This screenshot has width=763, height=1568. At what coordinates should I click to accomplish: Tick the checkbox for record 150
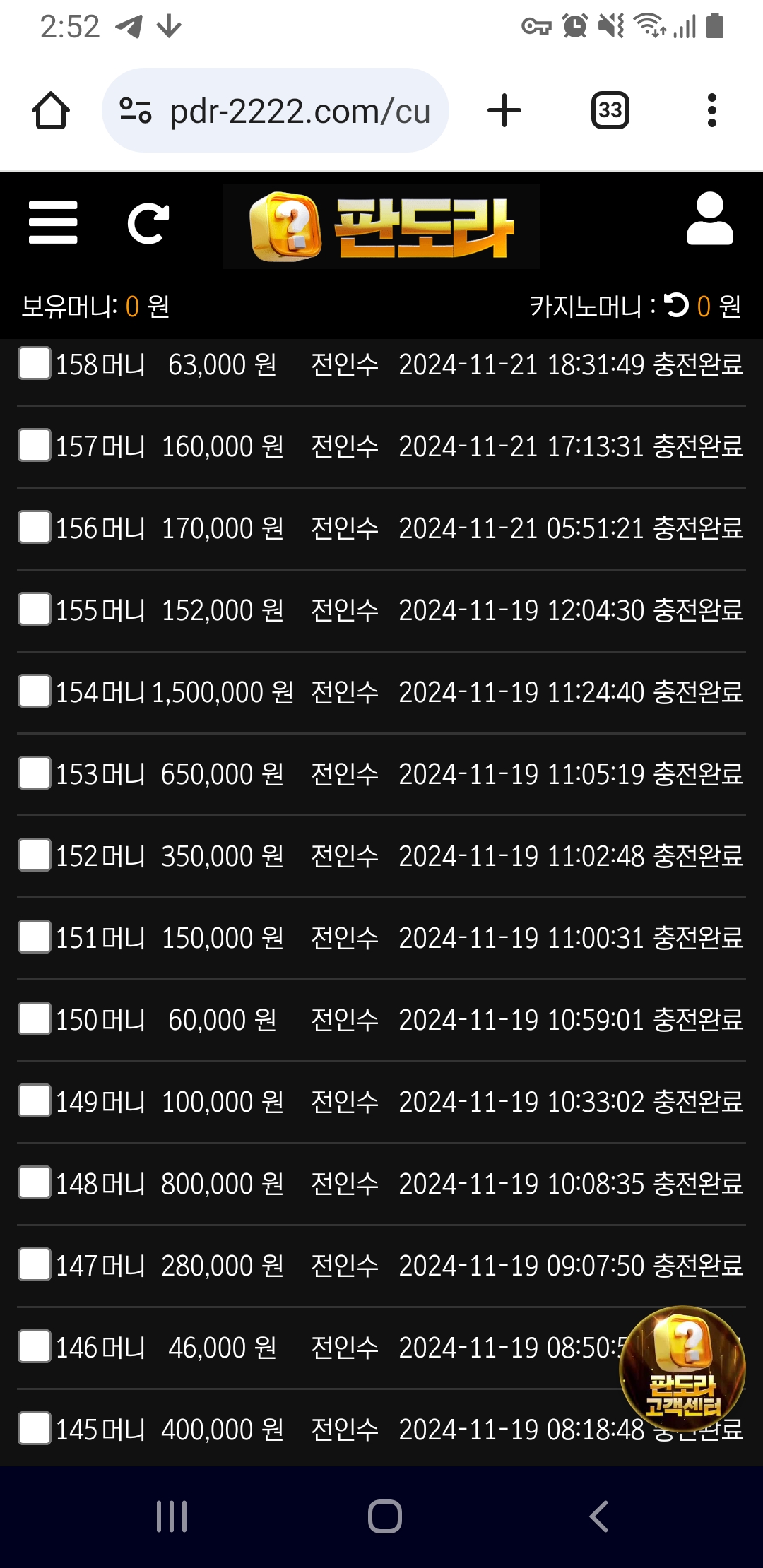35,1019
